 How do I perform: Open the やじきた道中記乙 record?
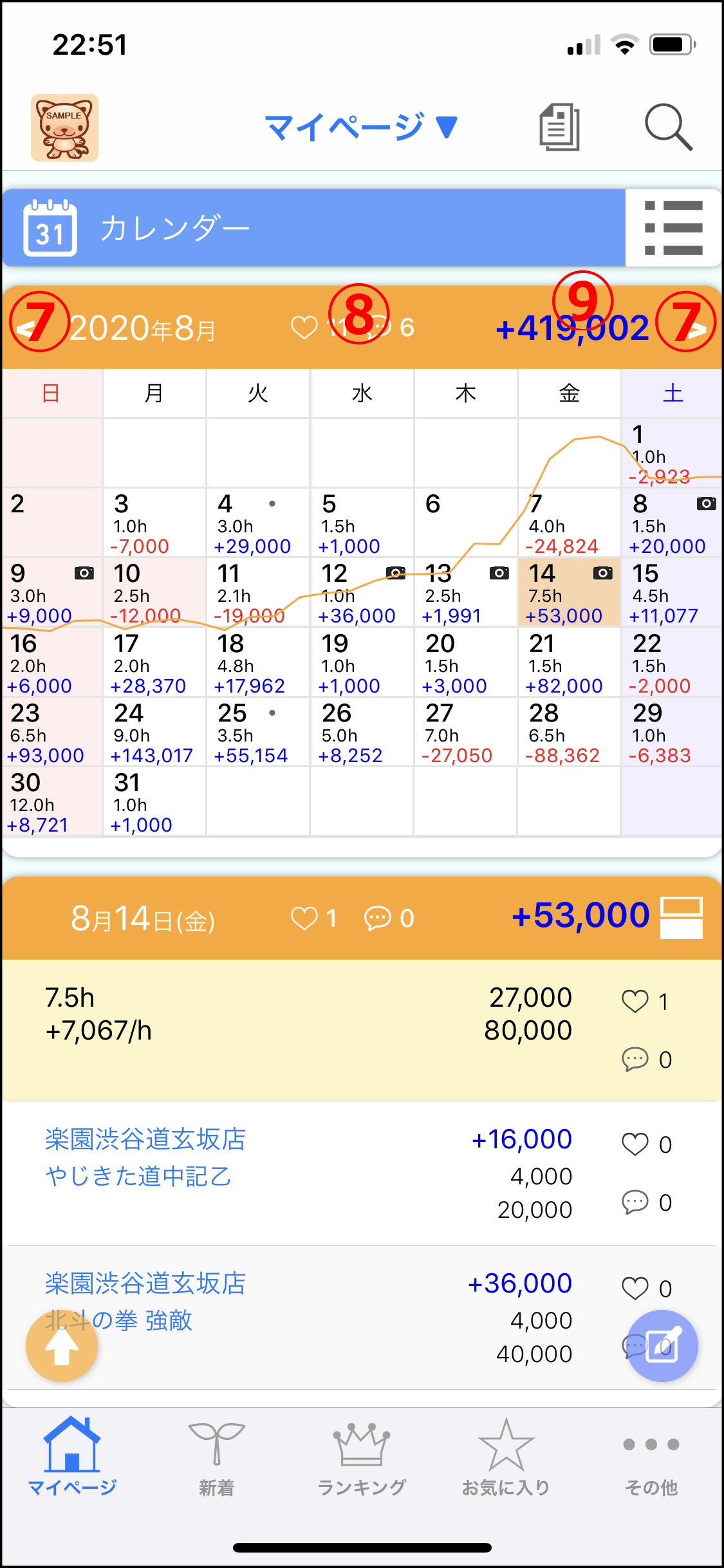click(138, 1176)
